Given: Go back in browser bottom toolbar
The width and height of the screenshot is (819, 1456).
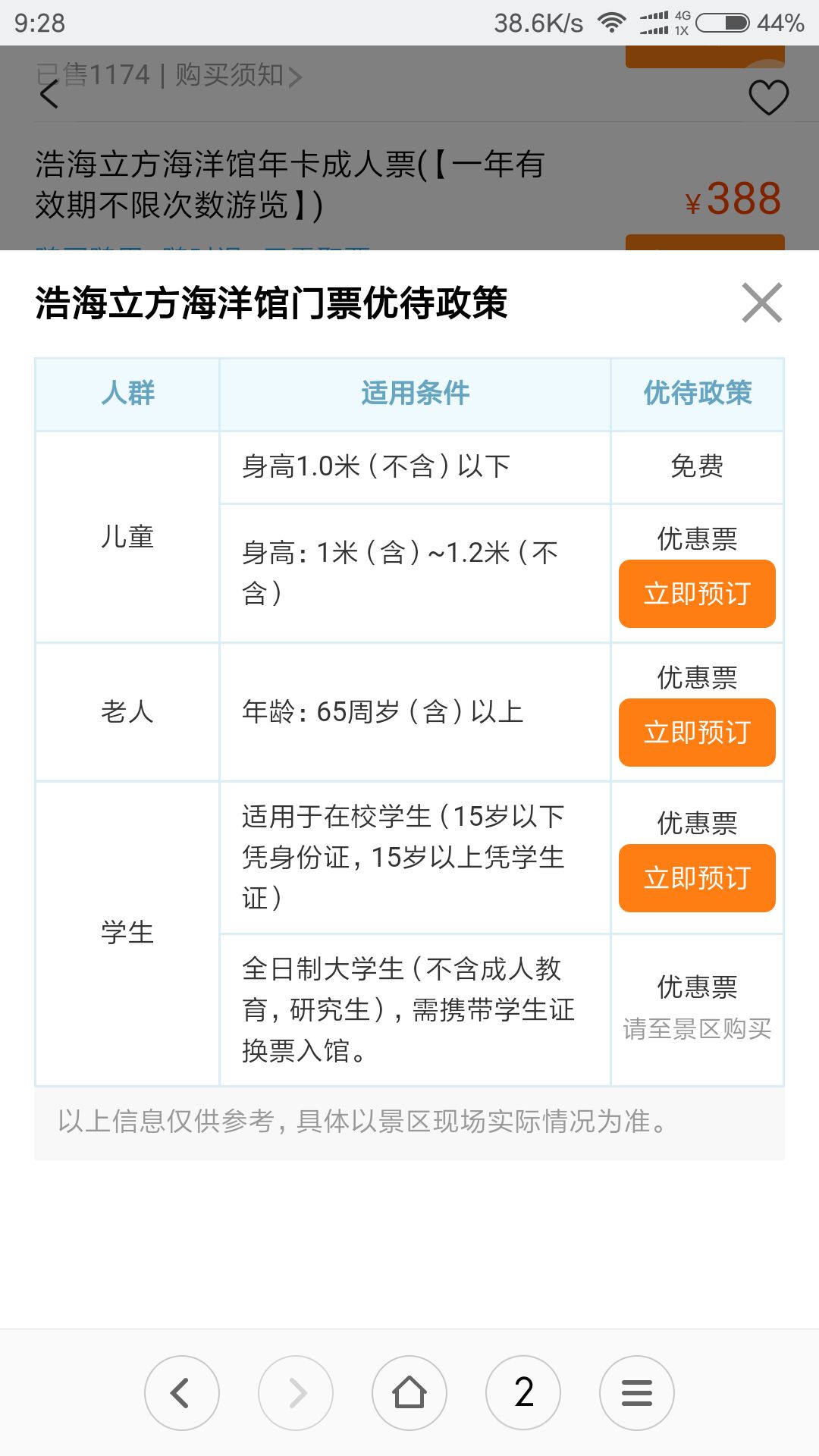Looking at the screenshot, I should point(182,1393).
